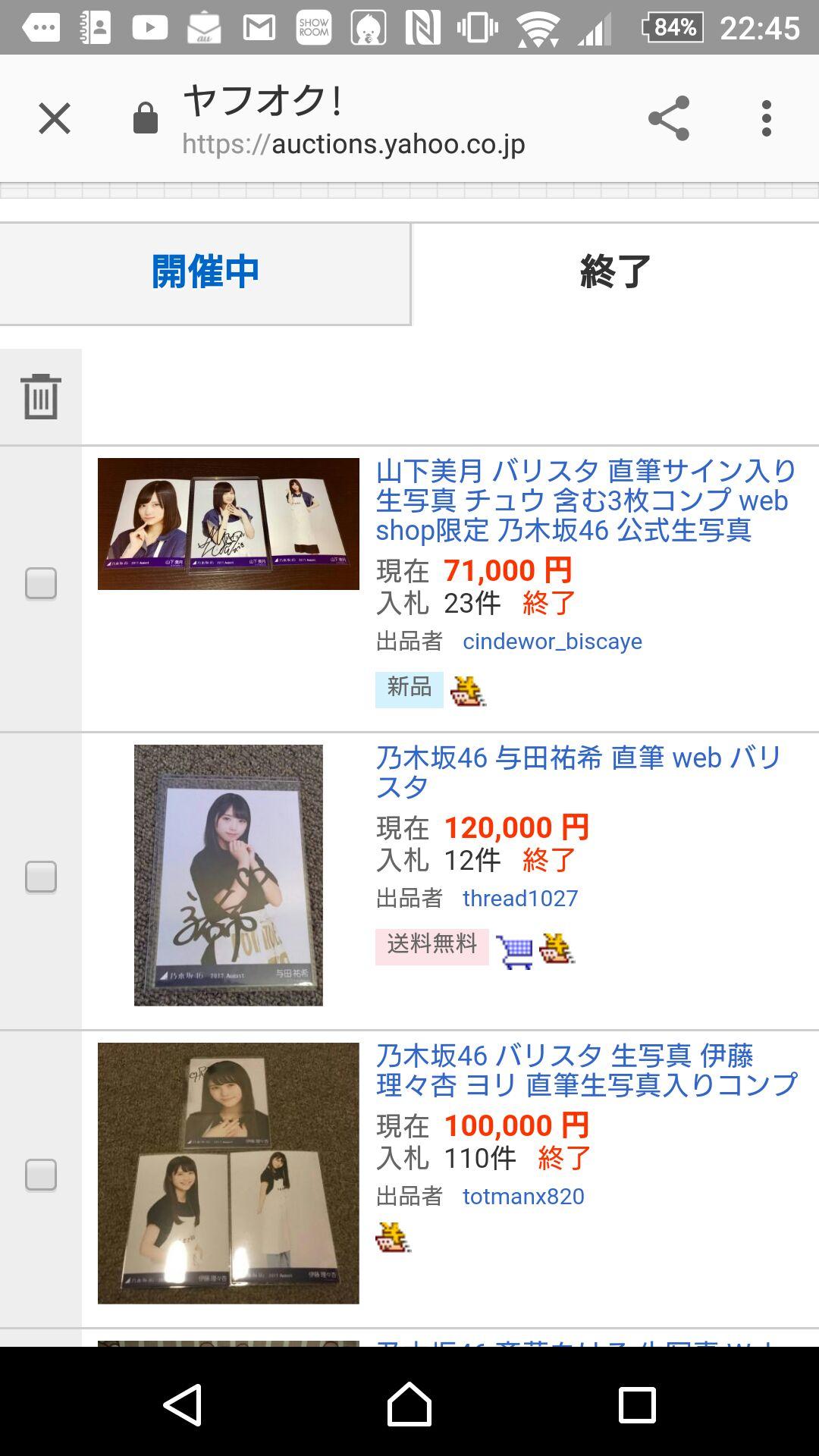View seller cindewor_biscaye's profile
Screen dimensions: 819x1456
[552, 642]
